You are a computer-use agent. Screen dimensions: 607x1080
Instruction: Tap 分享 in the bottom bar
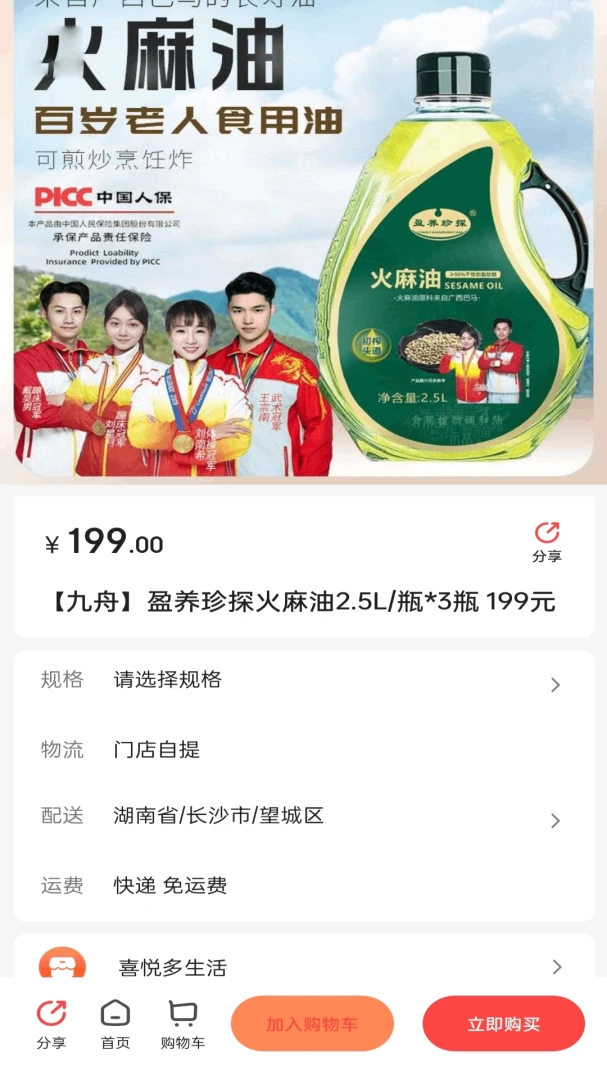click(x=52, y=1025)
